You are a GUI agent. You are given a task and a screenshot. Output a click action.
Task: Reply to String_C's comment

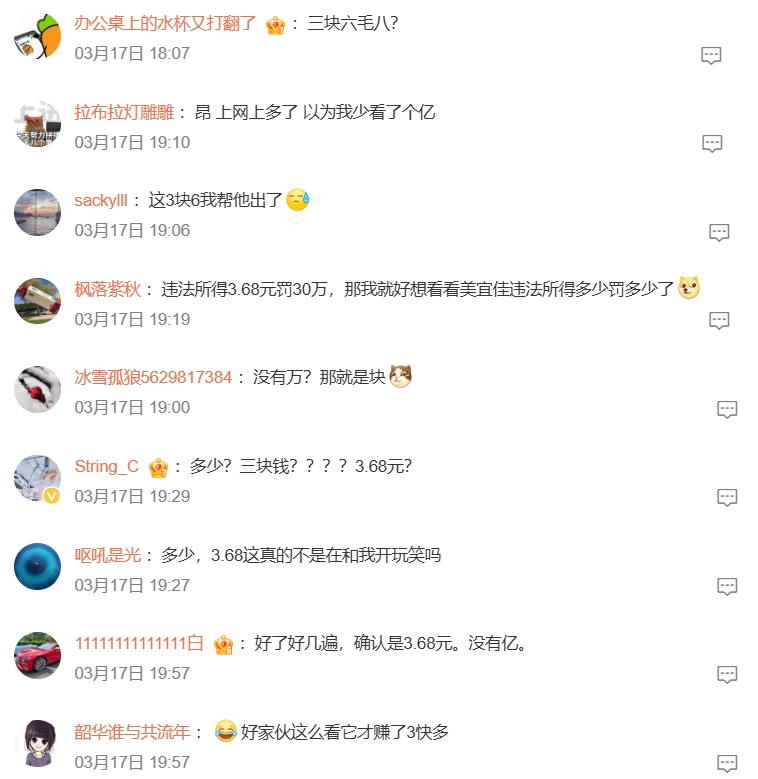click(727, 498)
